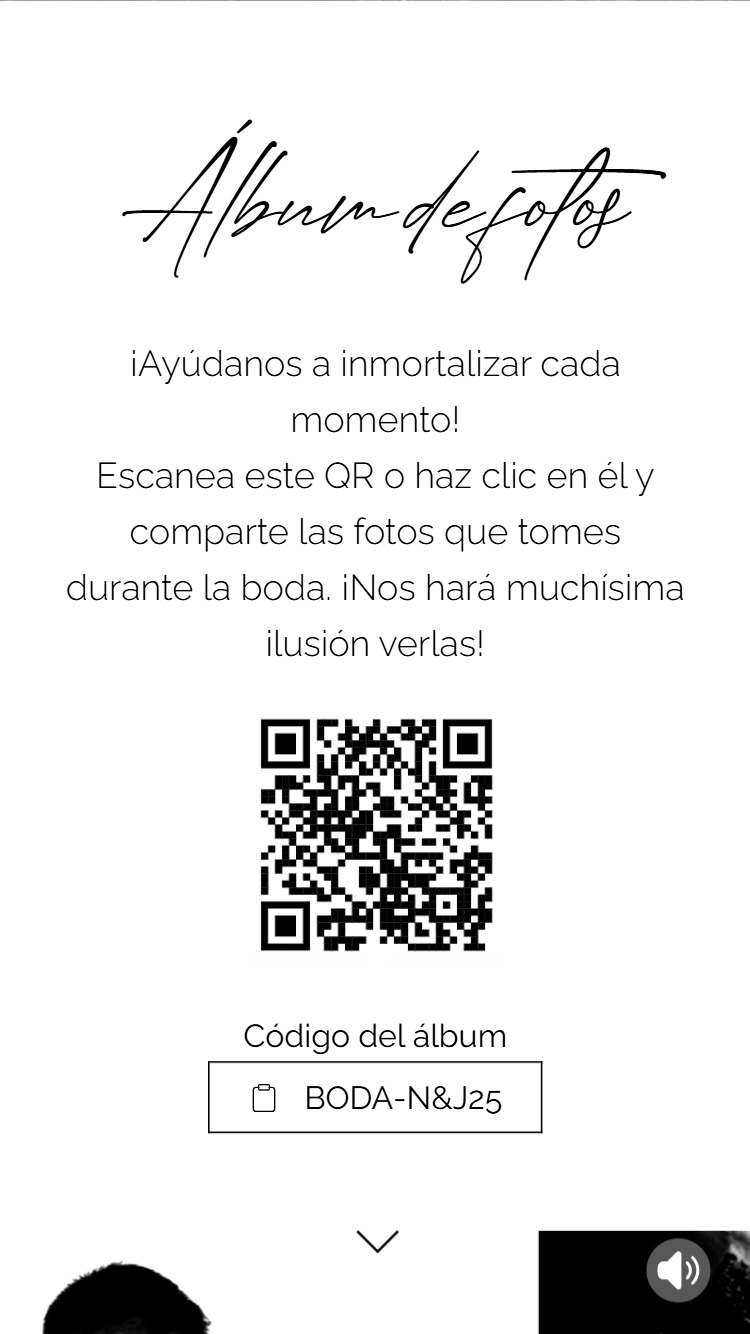Mute the background music speaker icon
This screenshot has width=750, height=1334.
click(678, 1270)
